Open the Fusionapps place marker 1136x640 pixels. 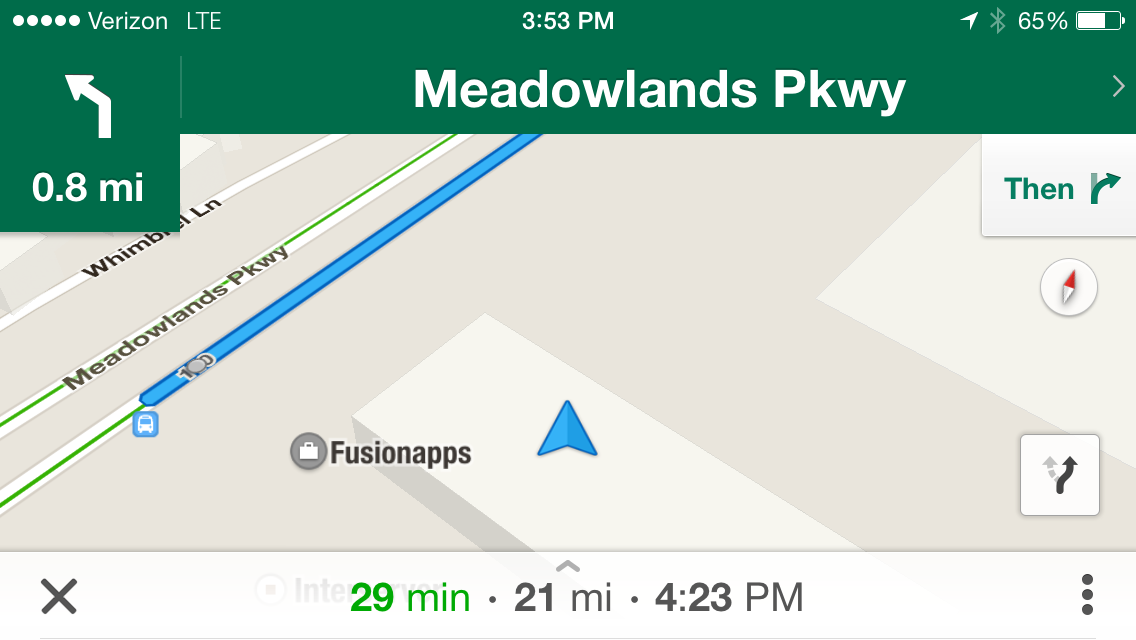pos(308,452)
